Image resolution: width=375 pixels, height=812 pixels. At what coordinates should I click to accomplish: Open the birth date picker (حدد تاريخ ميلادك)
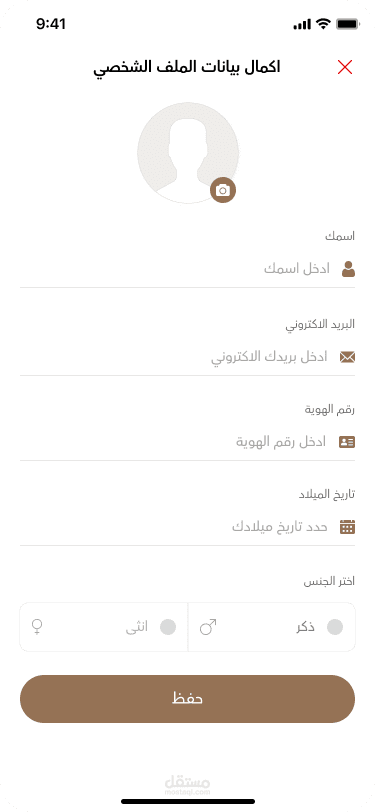(x=188, y=527)
